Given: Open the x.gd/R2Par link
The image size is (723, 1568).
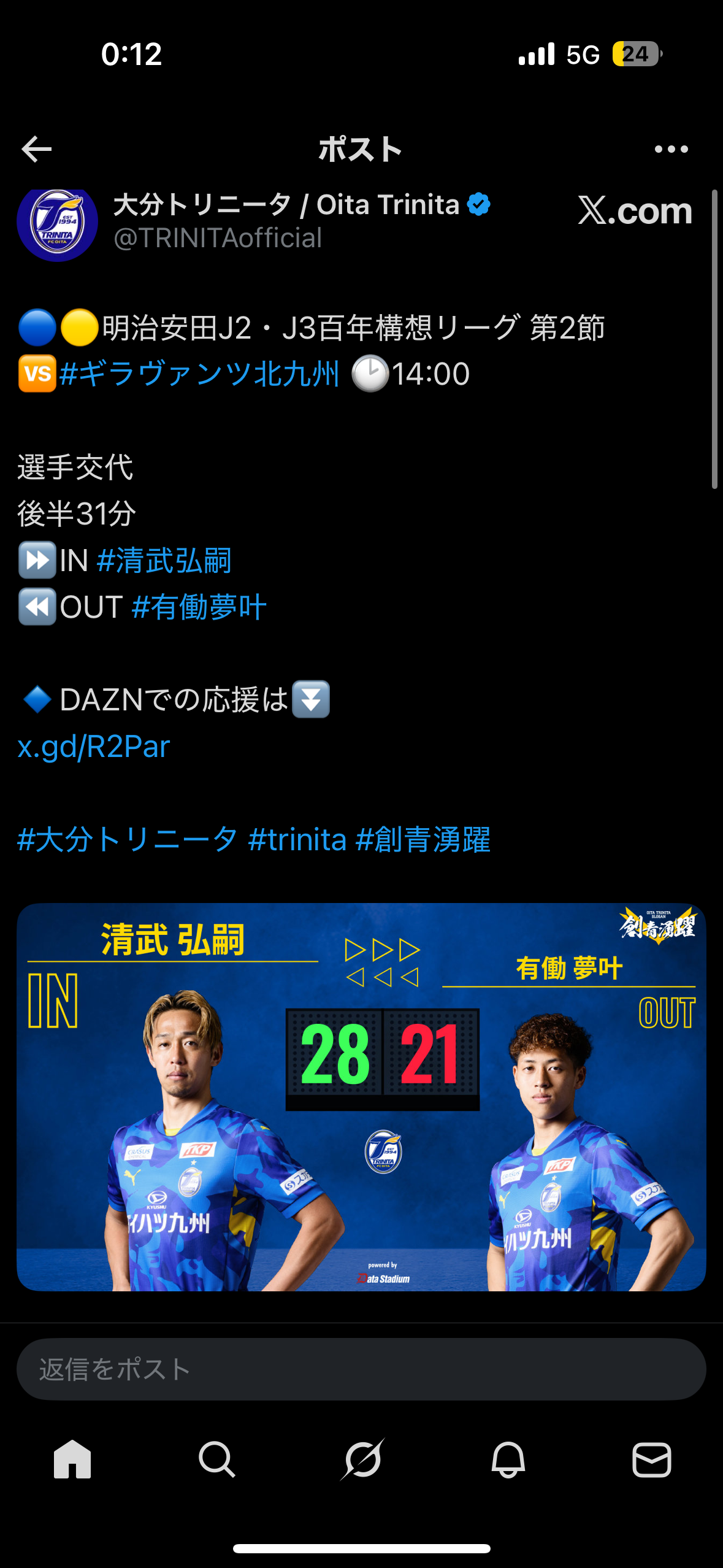Looking at the screenshot, I should [94, 747].
